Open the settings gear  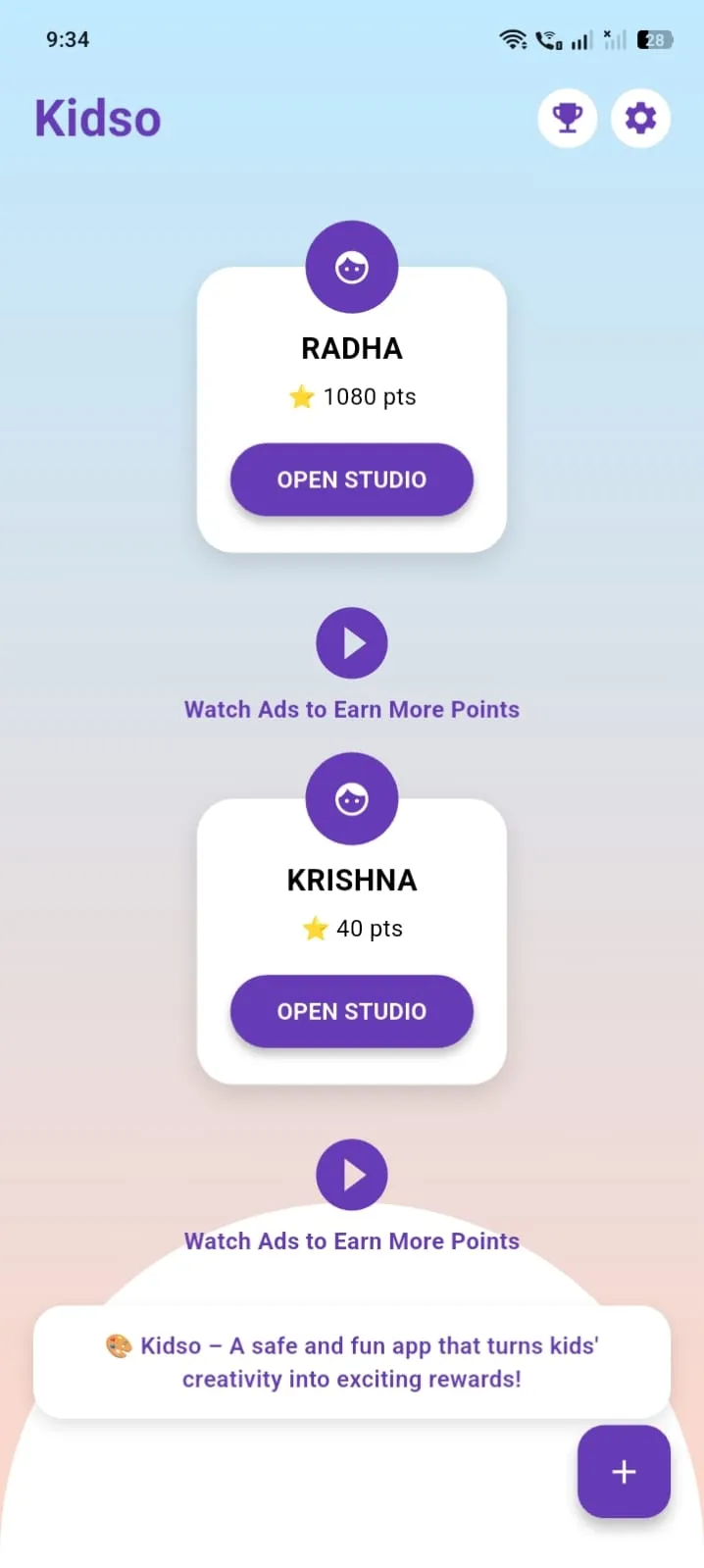click(x=640, y=119)
